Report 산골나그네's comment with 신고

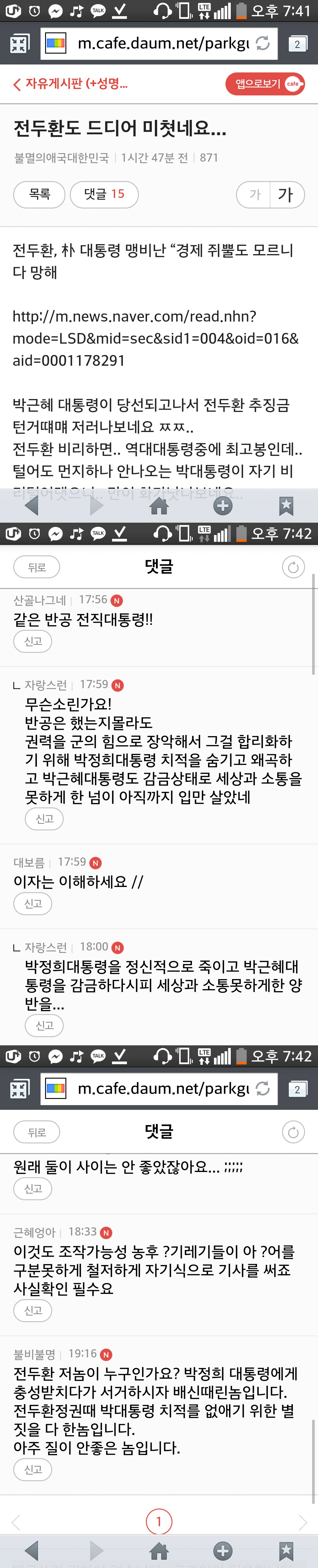[x=33, y=641]
